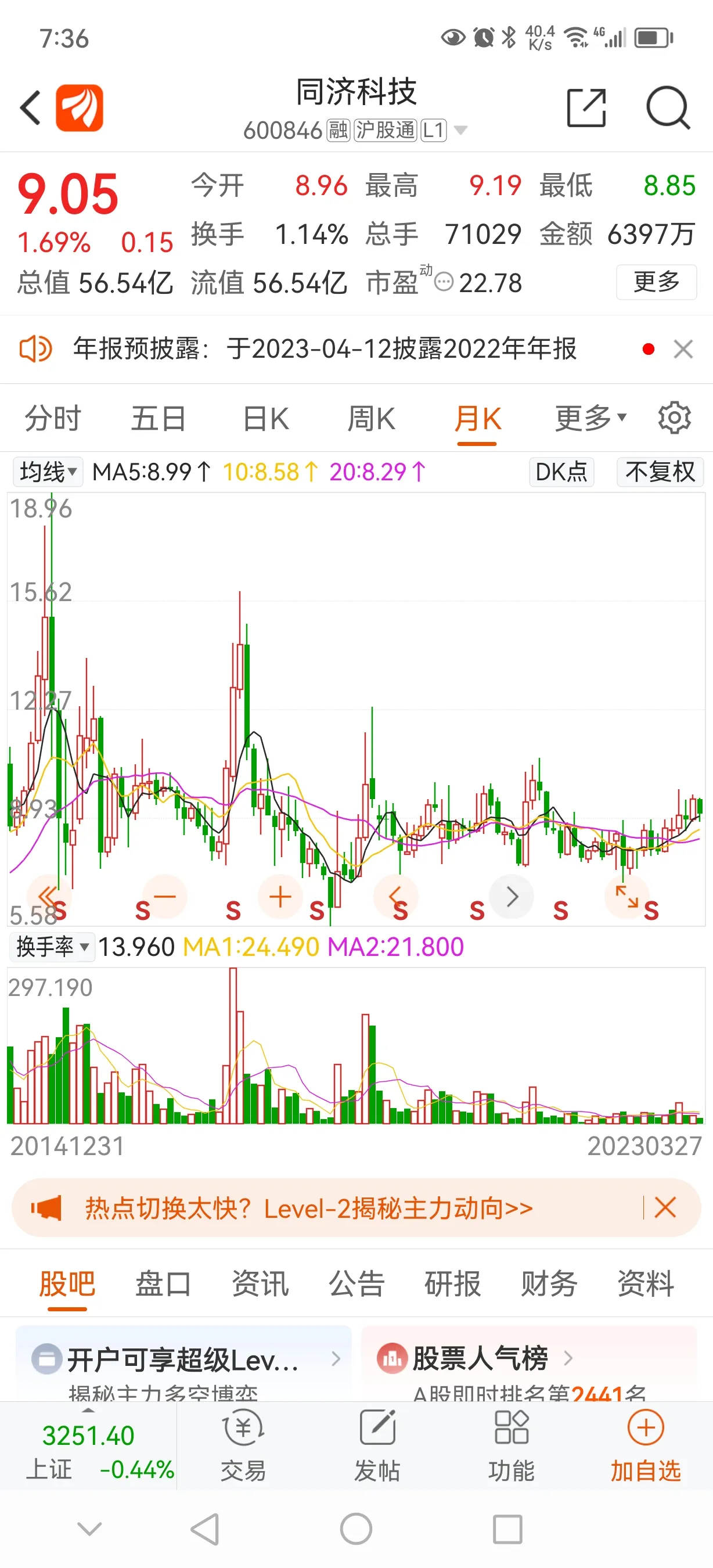Switch to the 五日 chart tab
Viewport: 713px width, 1568px height.
coord(158,419)
